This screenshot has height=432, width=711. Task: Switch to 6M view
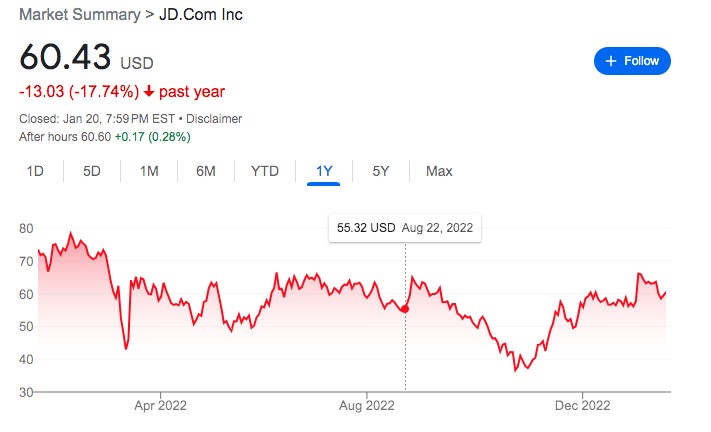[206, 171]
